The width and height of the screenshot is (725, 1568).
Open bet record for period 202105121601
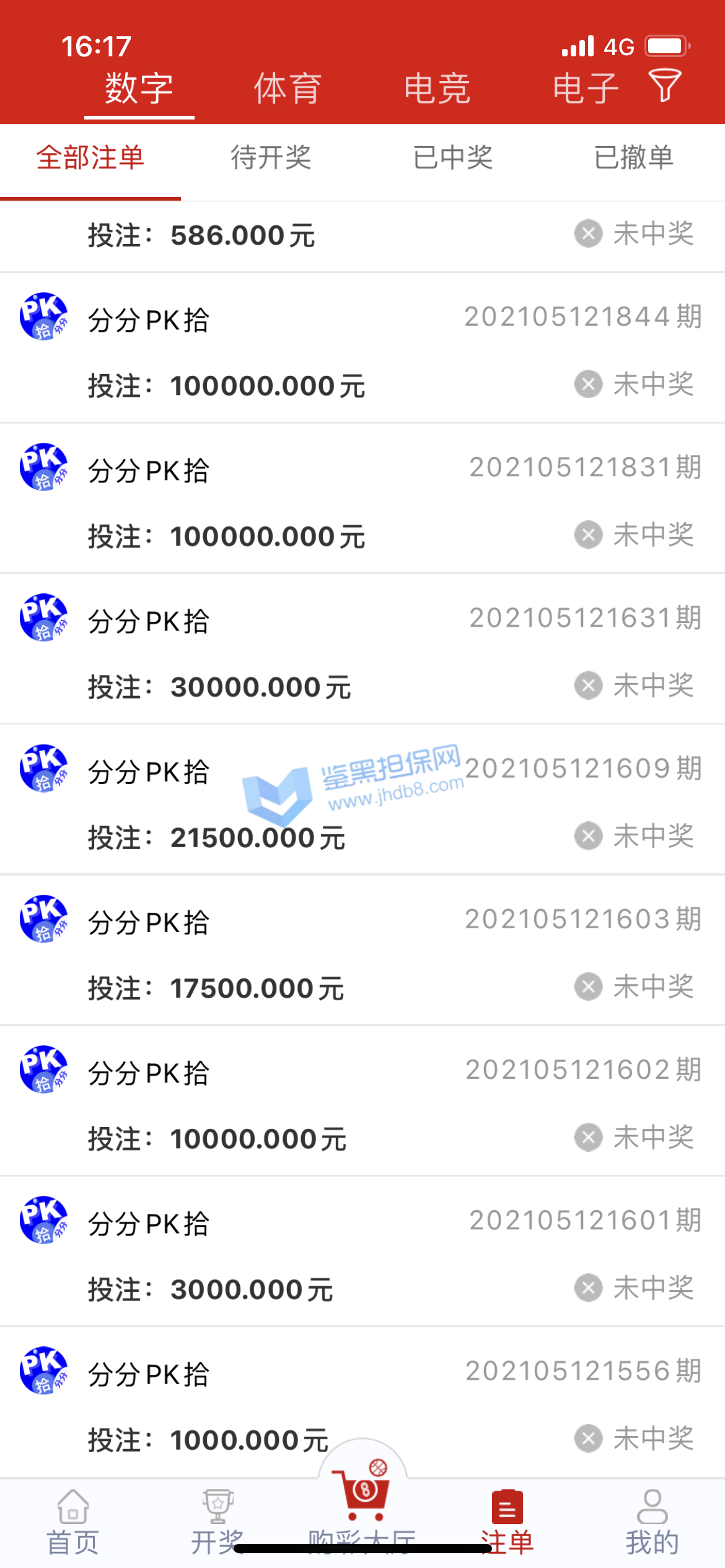(362, 1253)
